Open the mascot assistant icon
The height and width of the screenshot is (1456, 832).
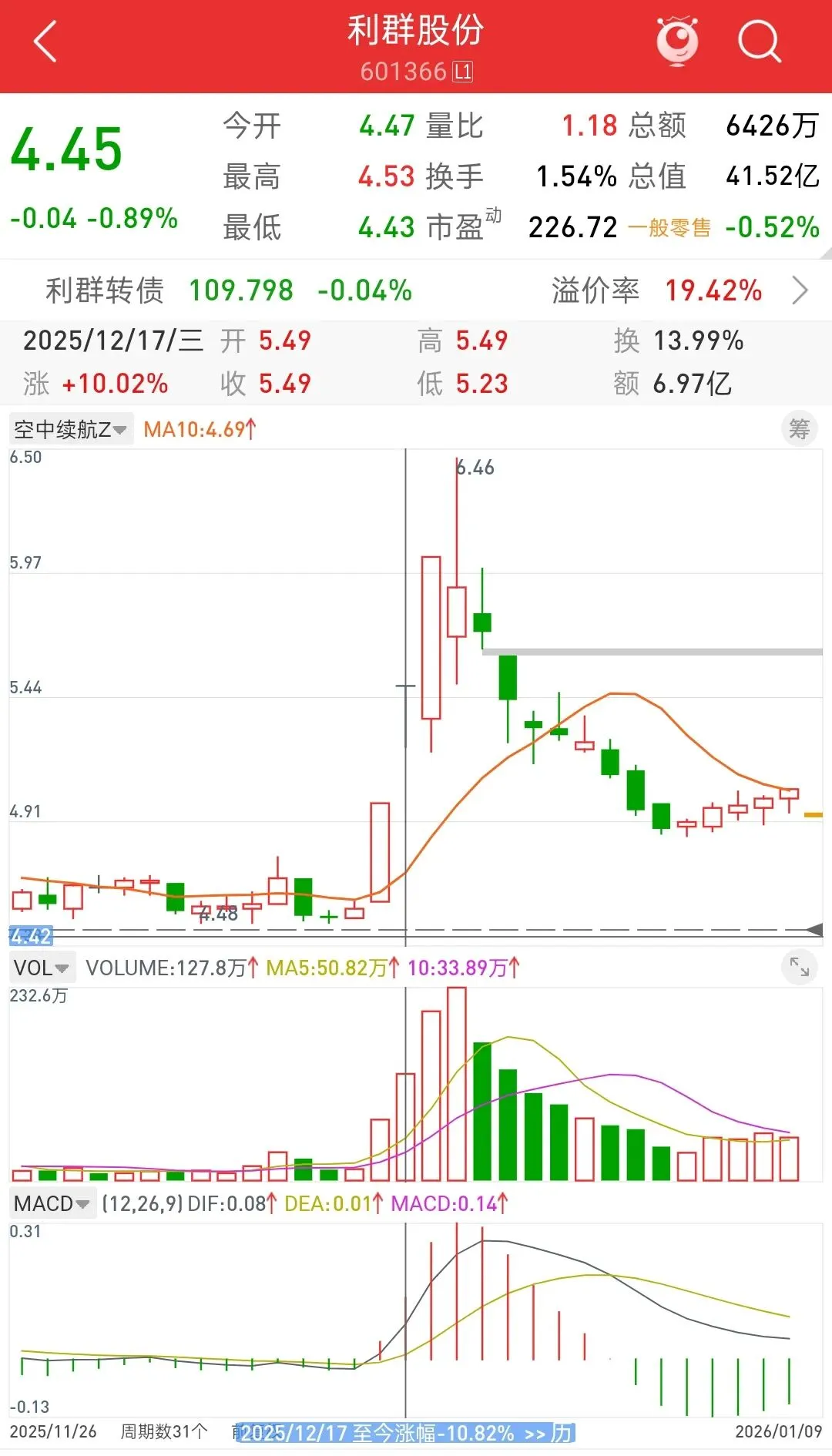(677, 41)
